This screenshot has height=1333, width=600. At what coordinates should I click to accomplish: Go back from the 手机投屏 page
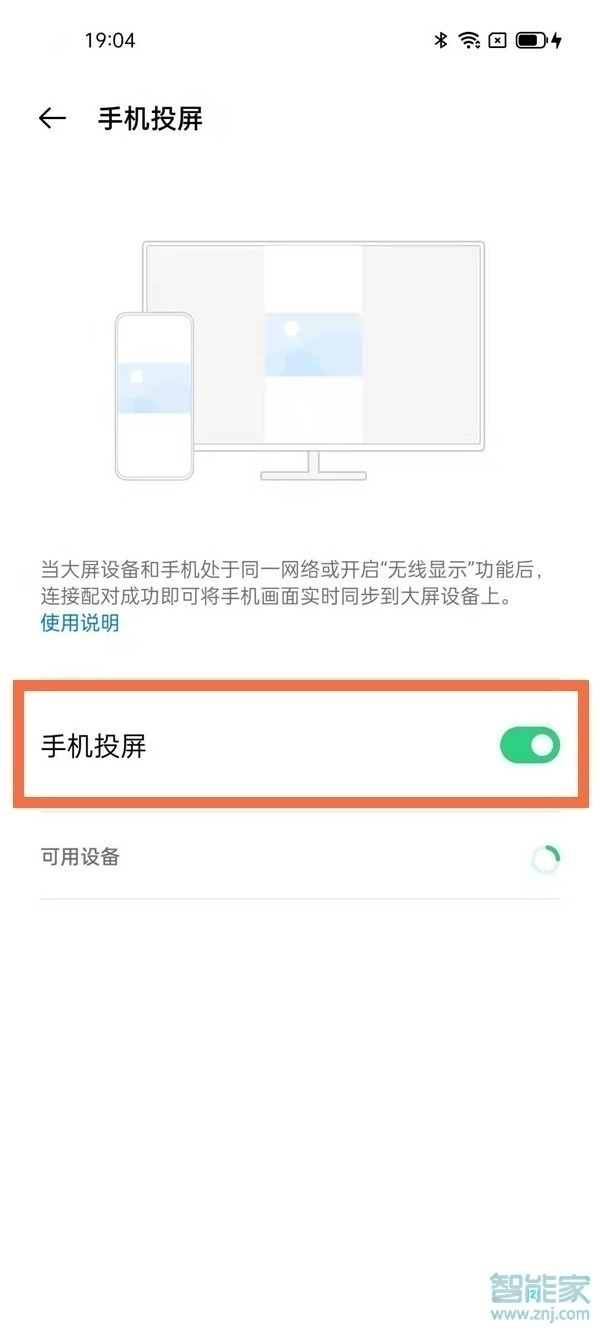tap(52, 119)
